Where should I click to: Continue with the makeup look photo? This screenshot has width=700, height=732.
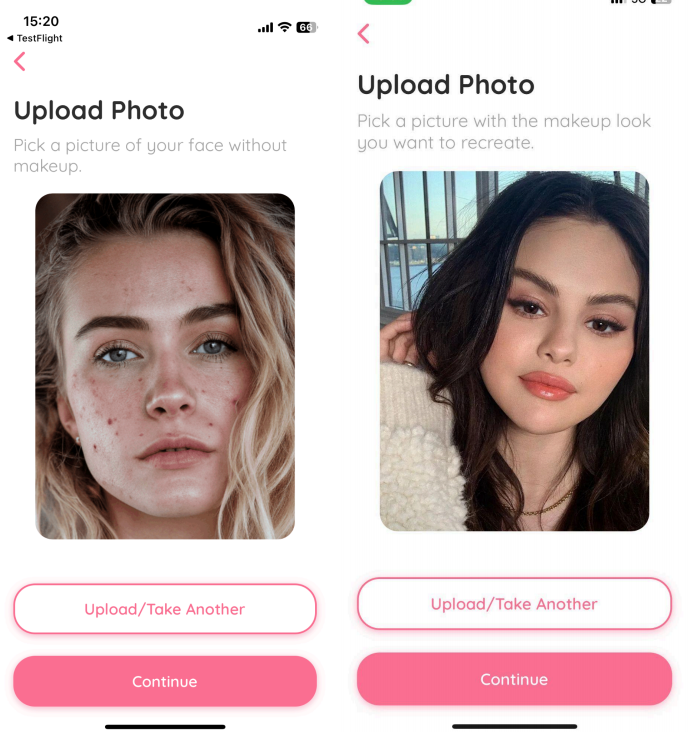point(514,679)
